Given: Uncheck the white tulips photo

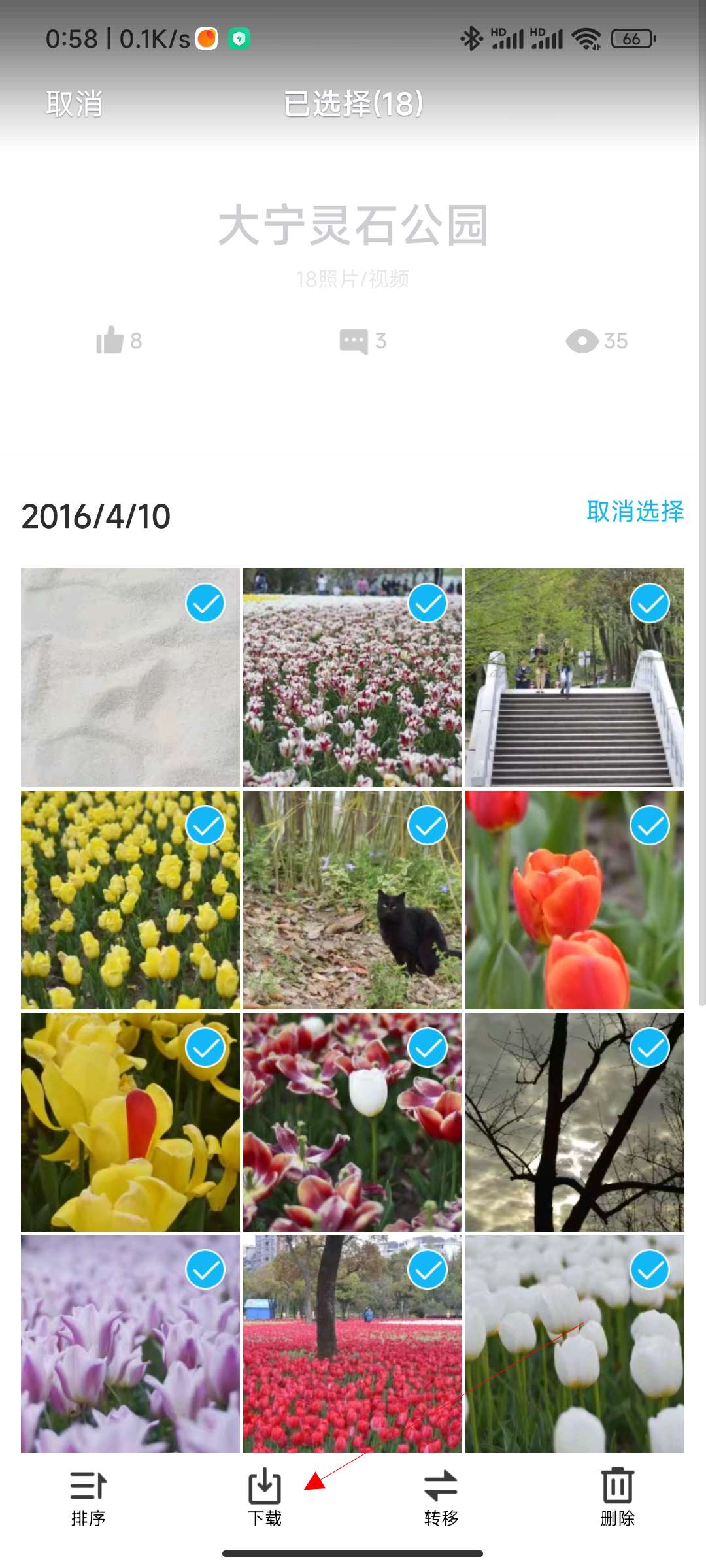Looking at the screenshot, I should coord(650,1269).
